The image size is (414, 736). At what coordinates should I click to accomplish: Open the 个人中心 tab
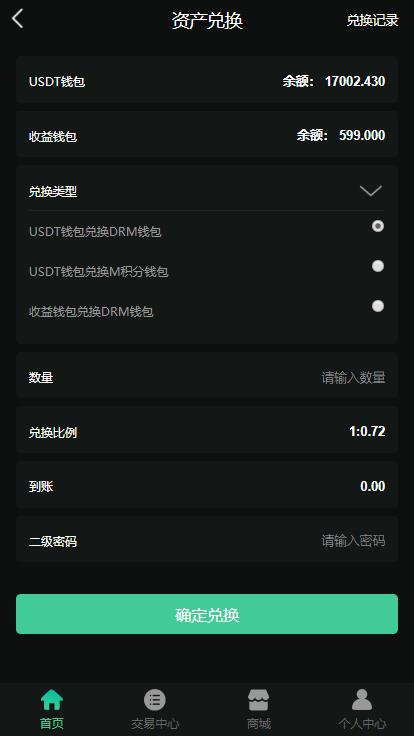click(x=362, y=709)
